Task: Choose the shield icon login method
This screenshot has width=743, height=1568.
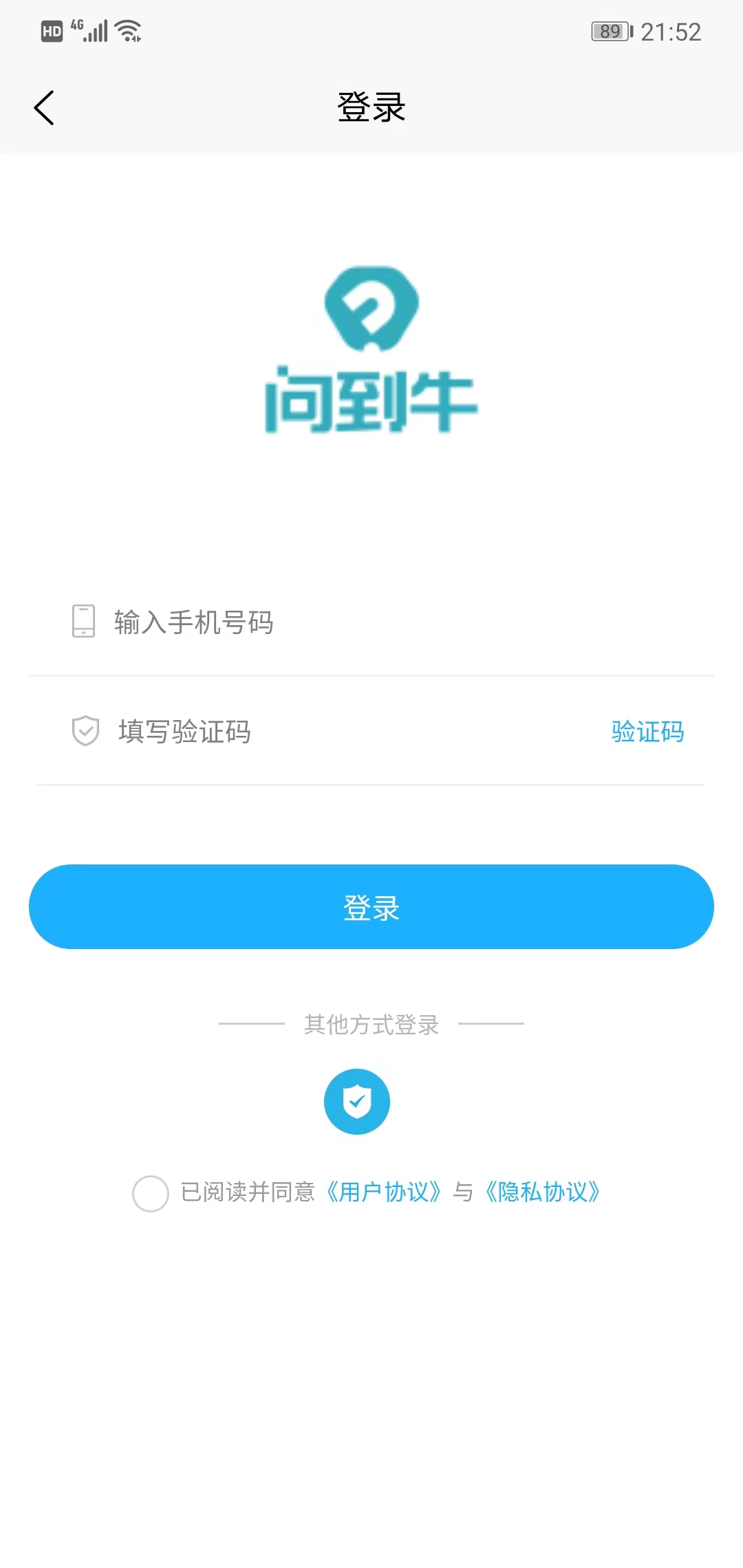Action: pos(357,1101)
